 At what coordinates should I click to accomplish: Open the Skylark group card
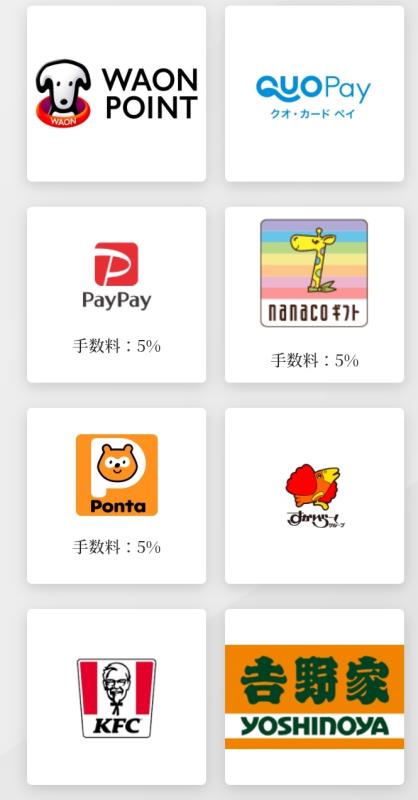tap(314, 495)
